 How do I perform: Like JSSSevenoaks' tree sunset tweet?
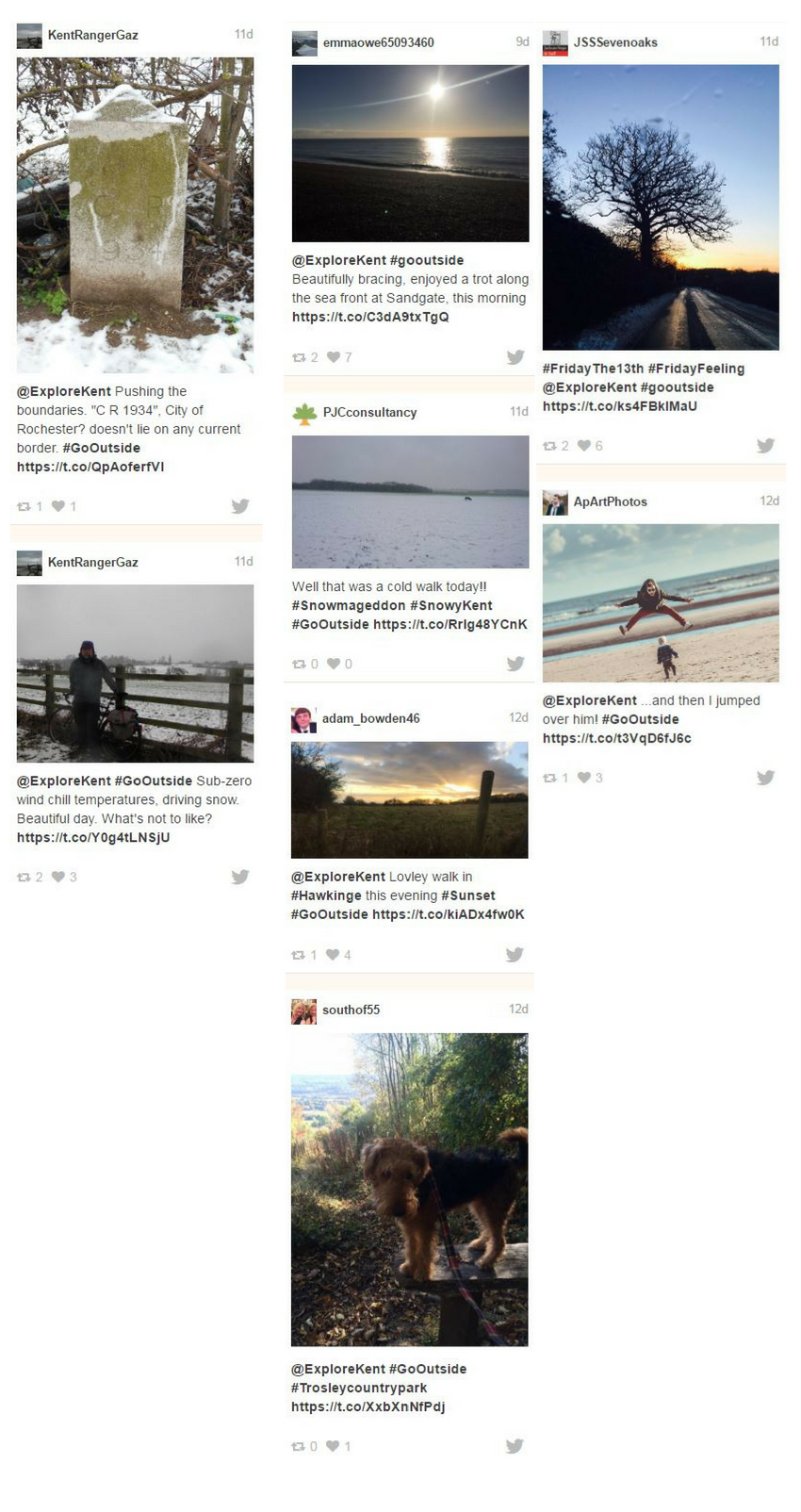(x=584, y=446)
